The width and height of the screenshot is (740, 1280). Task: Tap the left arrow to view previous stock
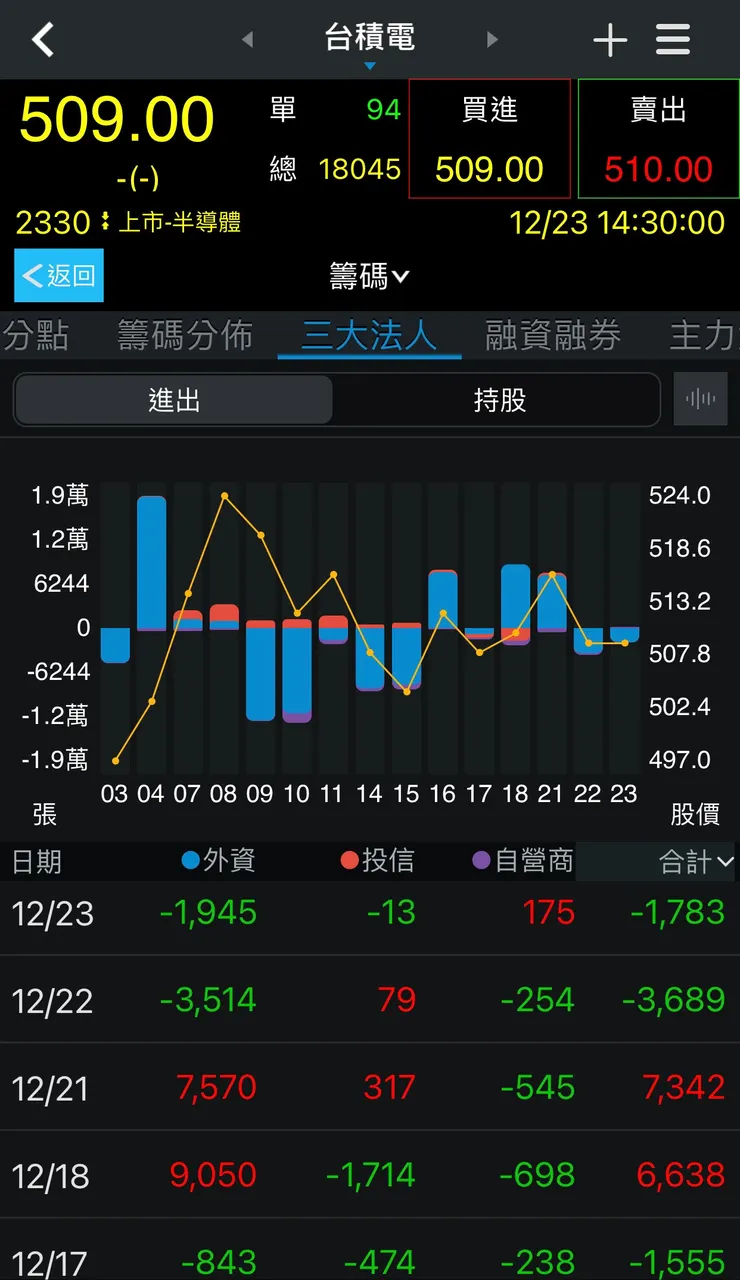coord(246,39)
